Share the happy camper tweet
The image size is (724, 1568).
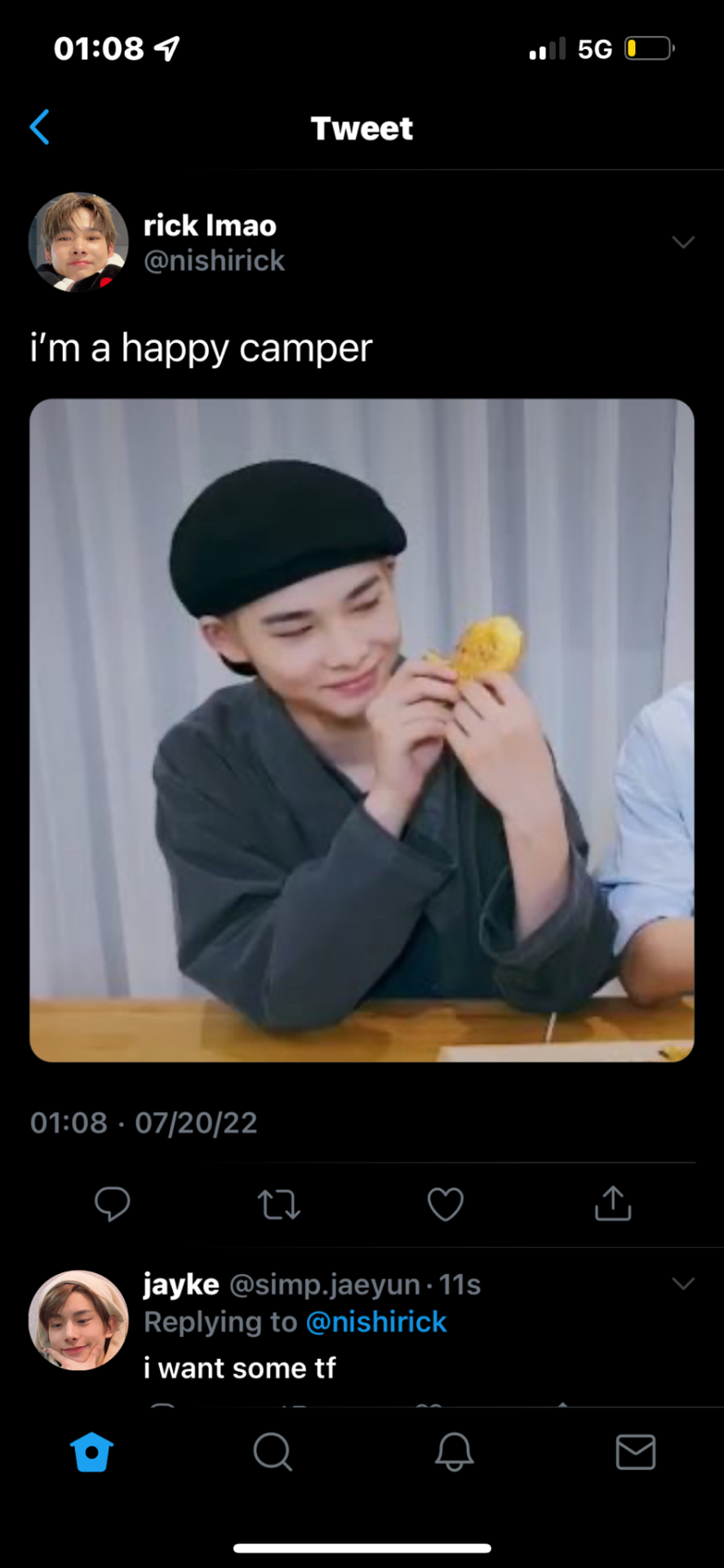613,1204
